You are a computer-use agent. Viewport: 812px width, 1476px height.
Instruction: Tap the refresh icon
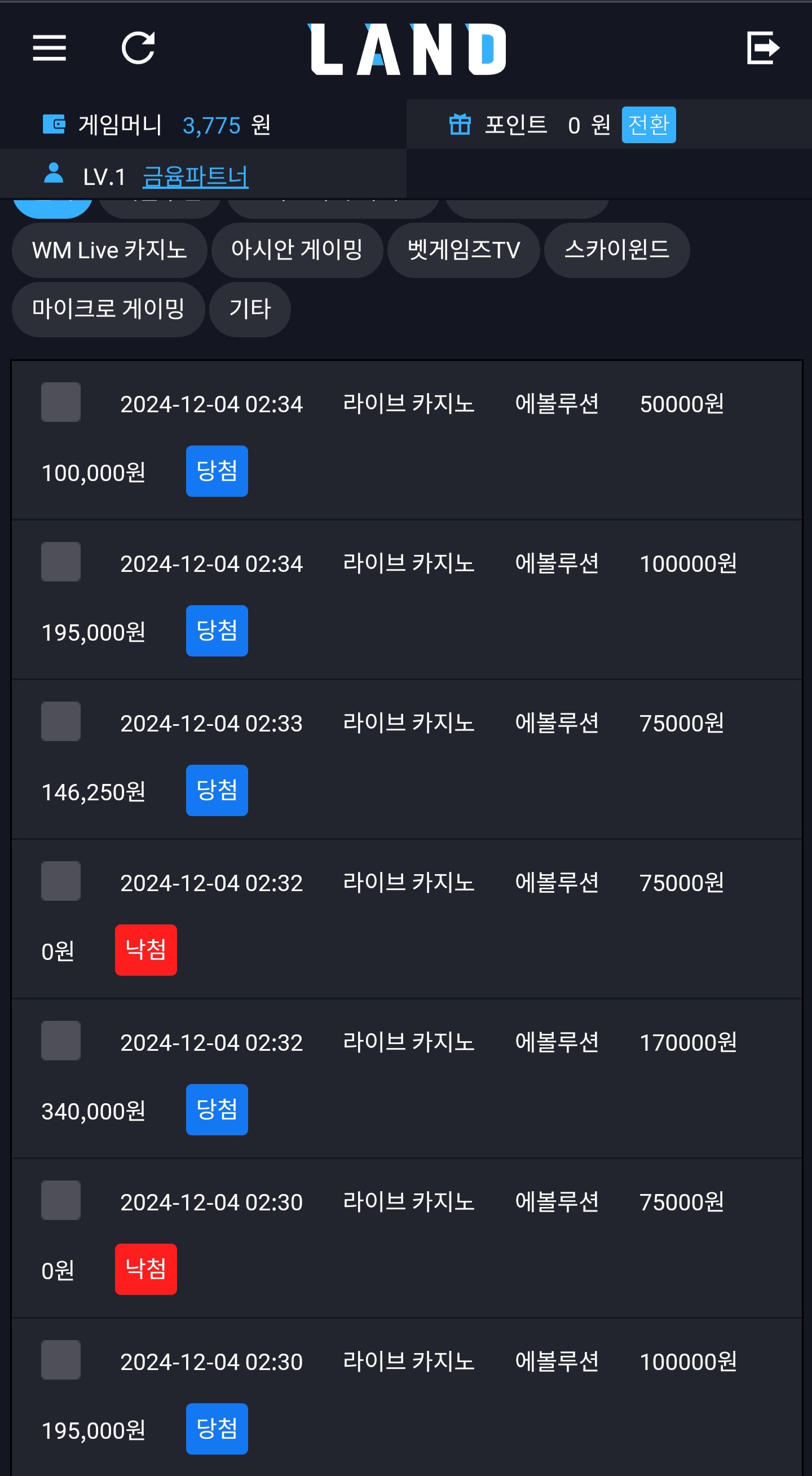[x=138, y=47]
